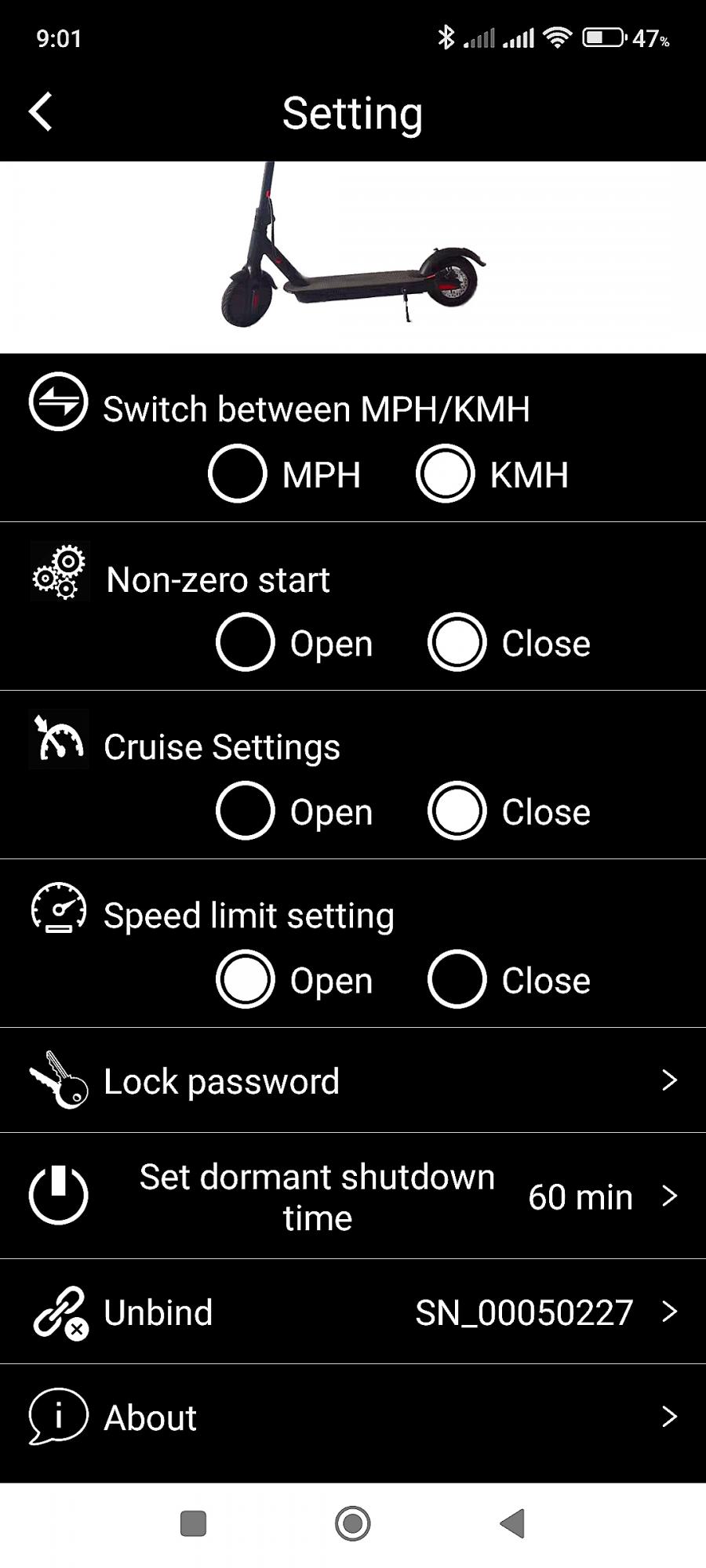Select KMH as speed unit
This screenshot has height=1568, width=706.
(445, 474)
